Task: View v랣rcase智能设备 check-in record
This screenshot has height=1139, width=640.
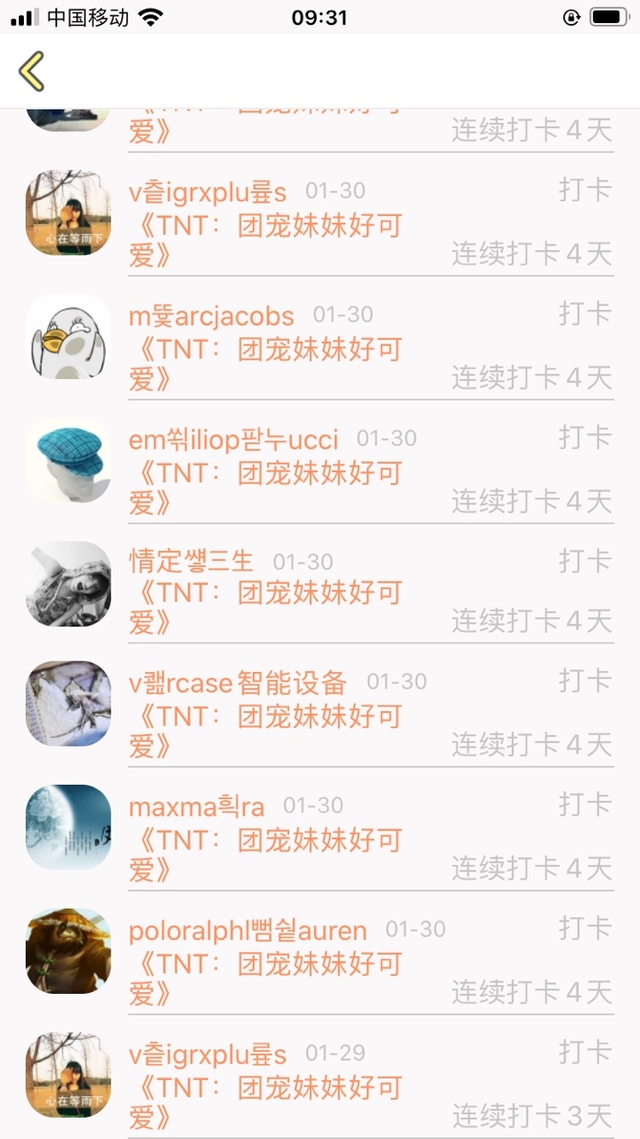Action: point(370,715)
